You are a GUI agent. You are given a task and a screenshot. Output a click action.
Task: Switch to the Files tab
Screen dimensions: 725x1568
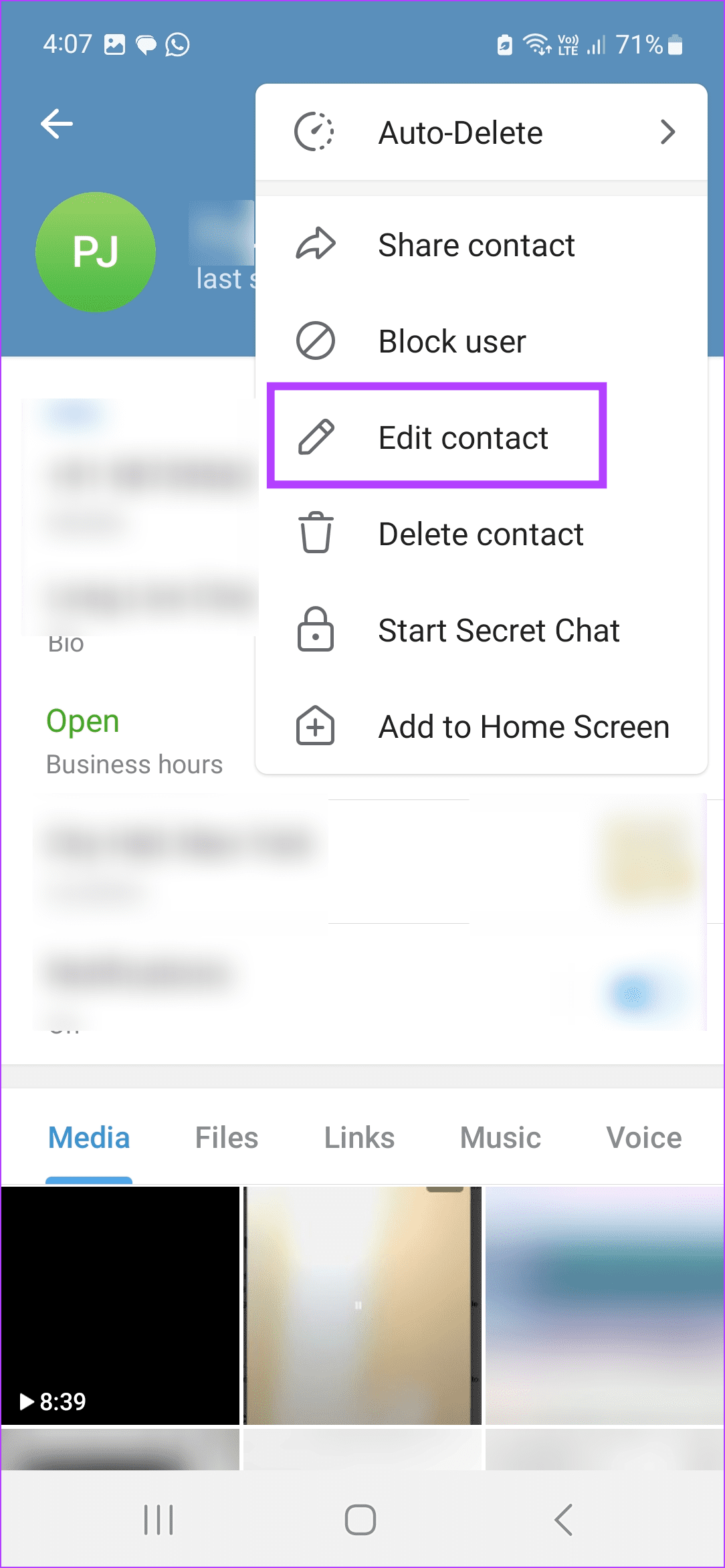pyautogui.click(x=225, y=1137)
